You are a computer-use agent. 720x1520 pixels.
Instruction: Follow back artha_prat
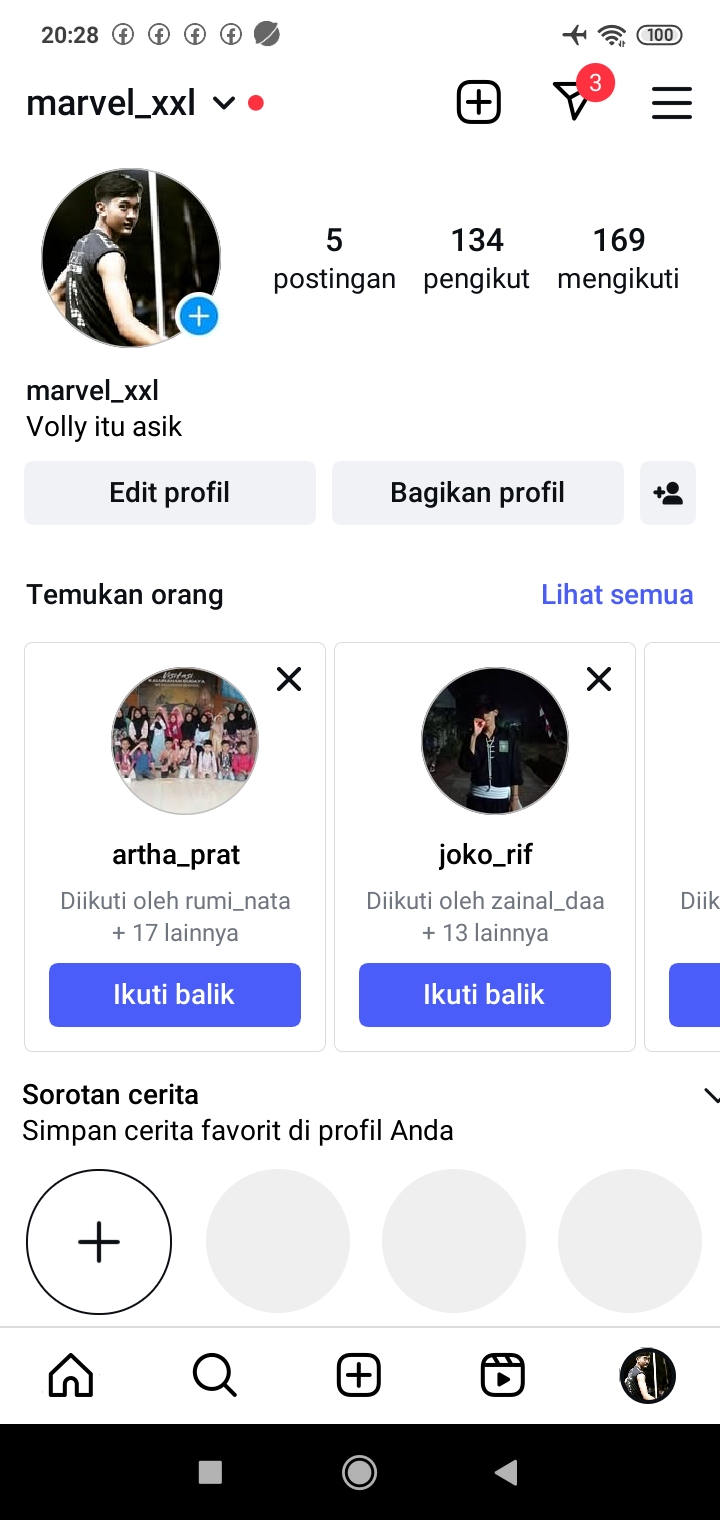[175, 995]
